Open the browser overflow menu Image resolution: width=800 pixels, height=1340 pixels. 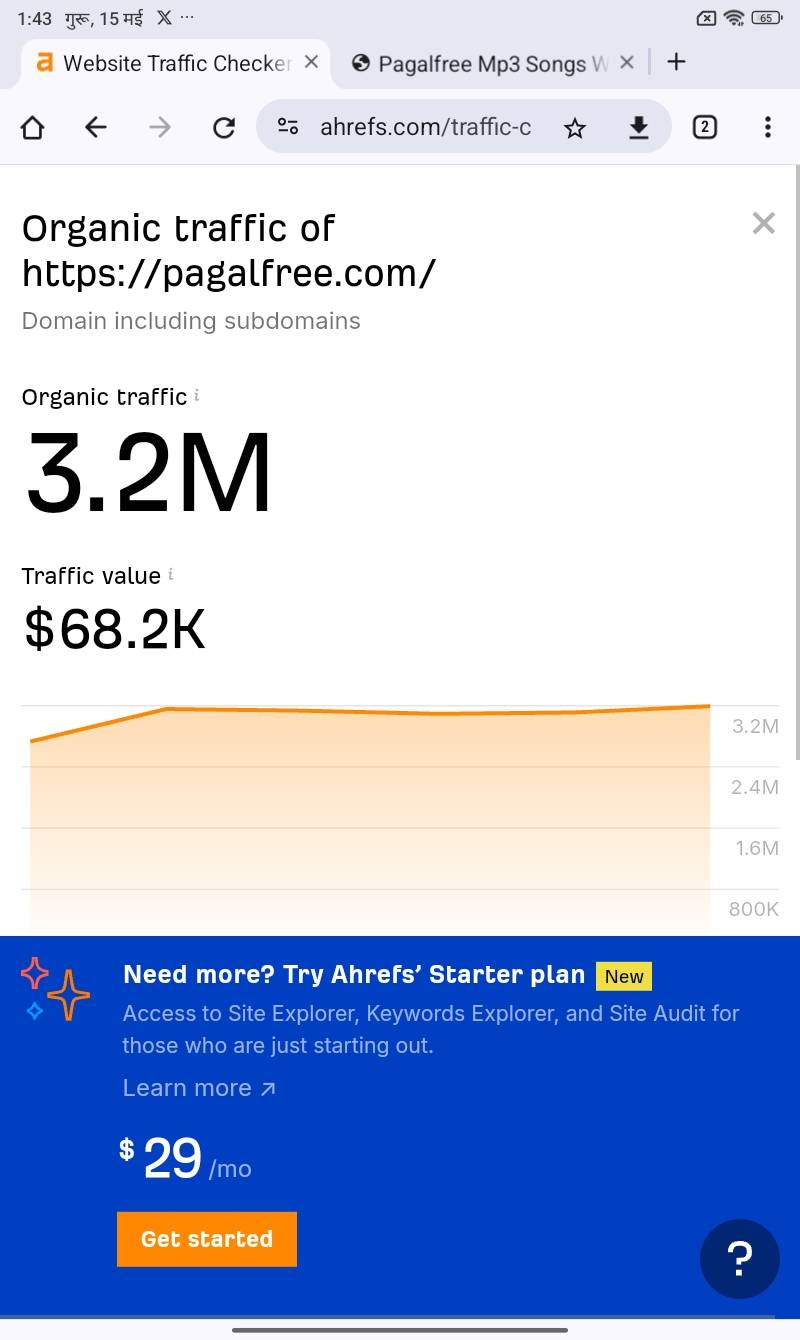coord(767,127)
